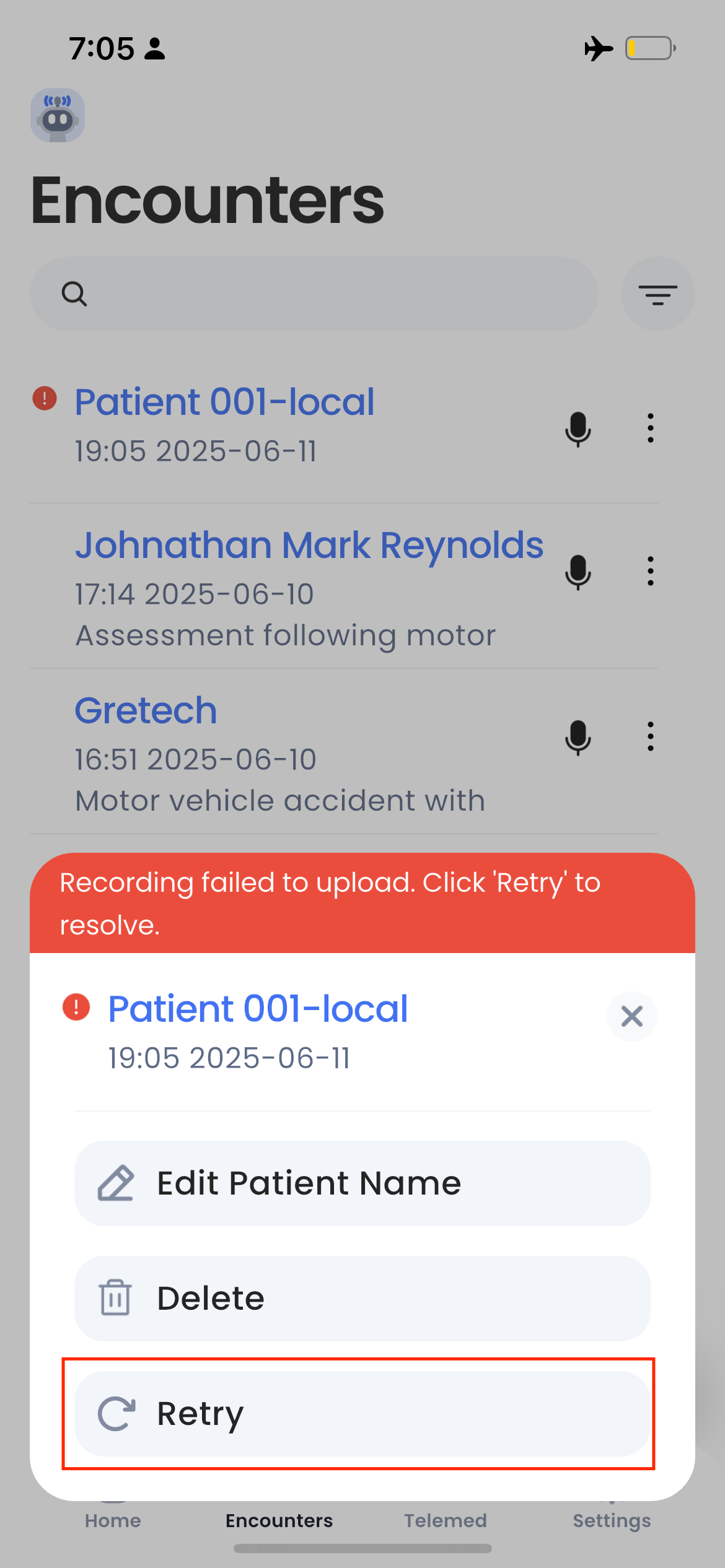Open the encounters filter icon
The width and height of the screenshot is (725, 1568).
click(657, 294)
